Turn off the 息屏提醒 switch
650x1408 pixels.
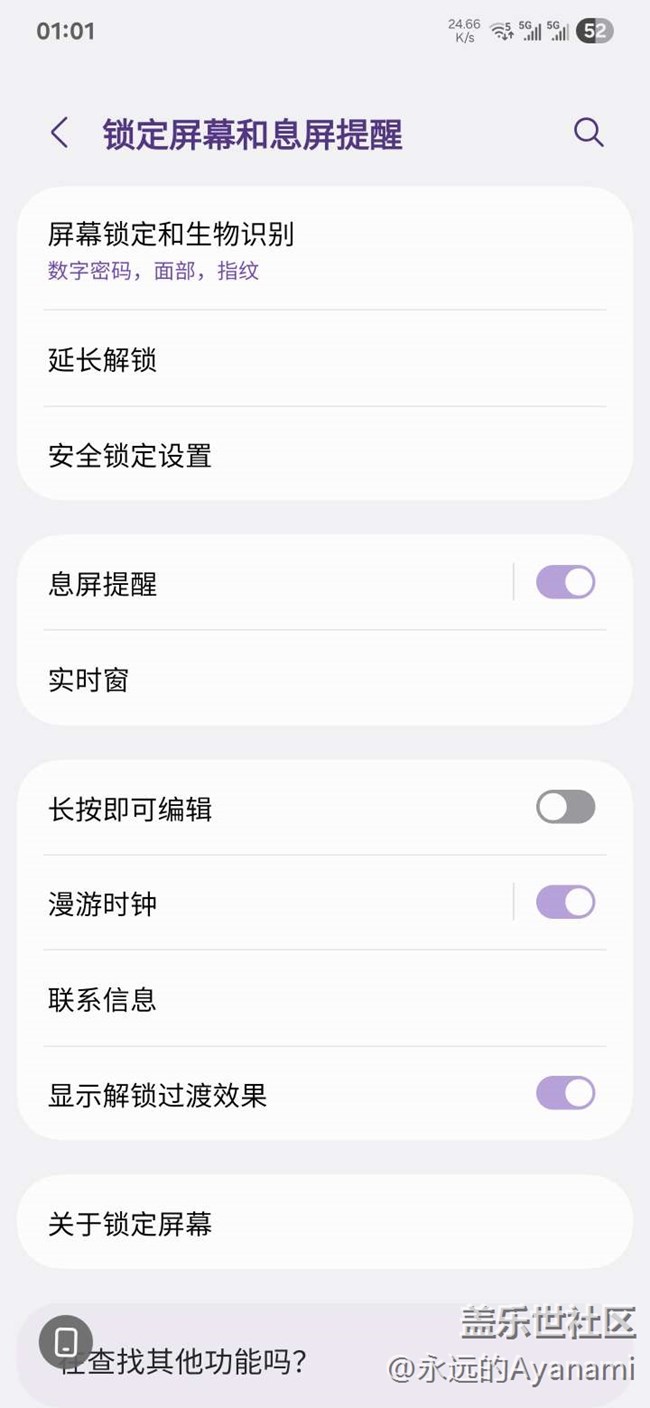pyautogui.click(x=565, y=582)
